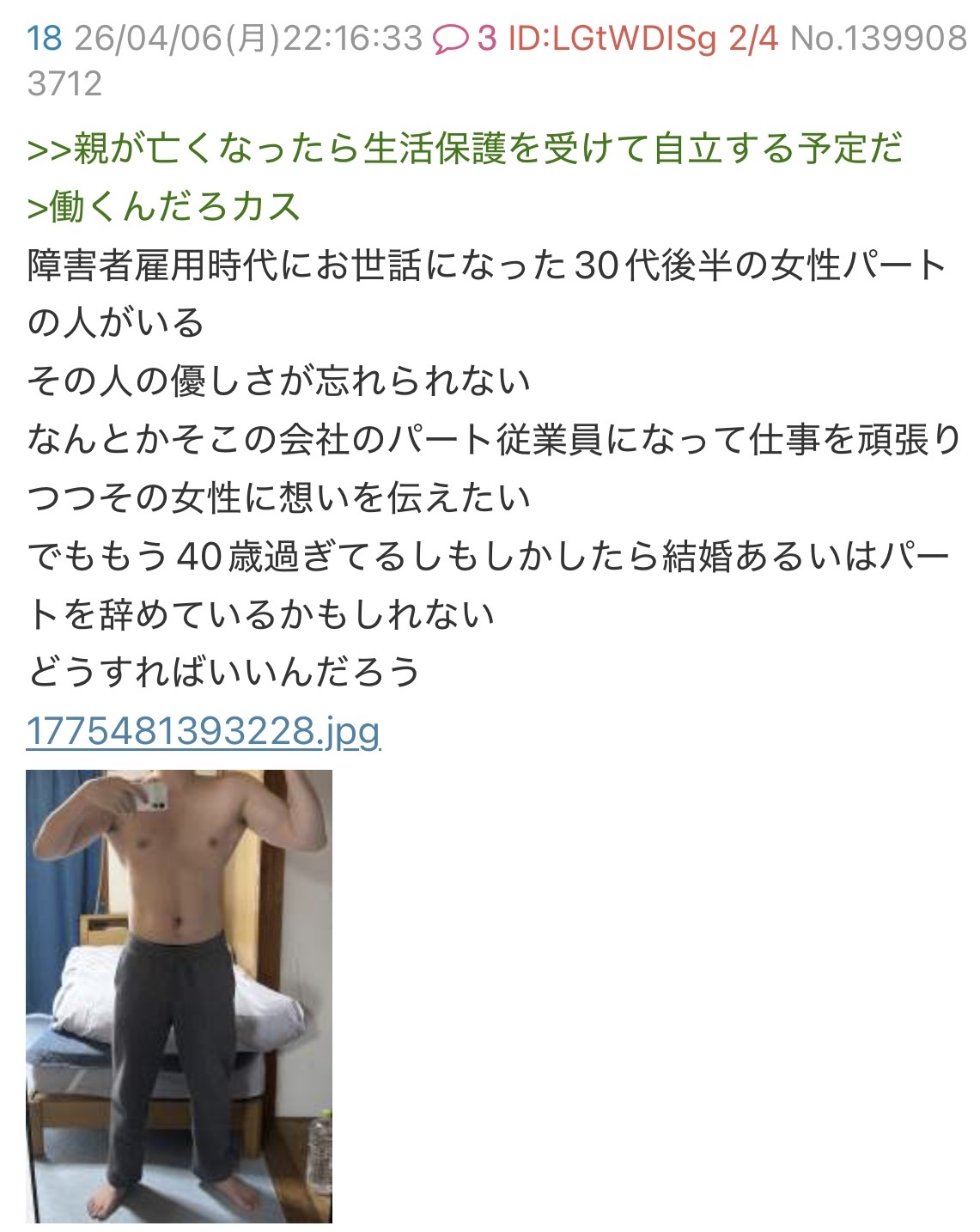This screenshot has height=1232, width=980.
Task: Show posts by ID:LGtWDISg
Action: click(612, 39)
